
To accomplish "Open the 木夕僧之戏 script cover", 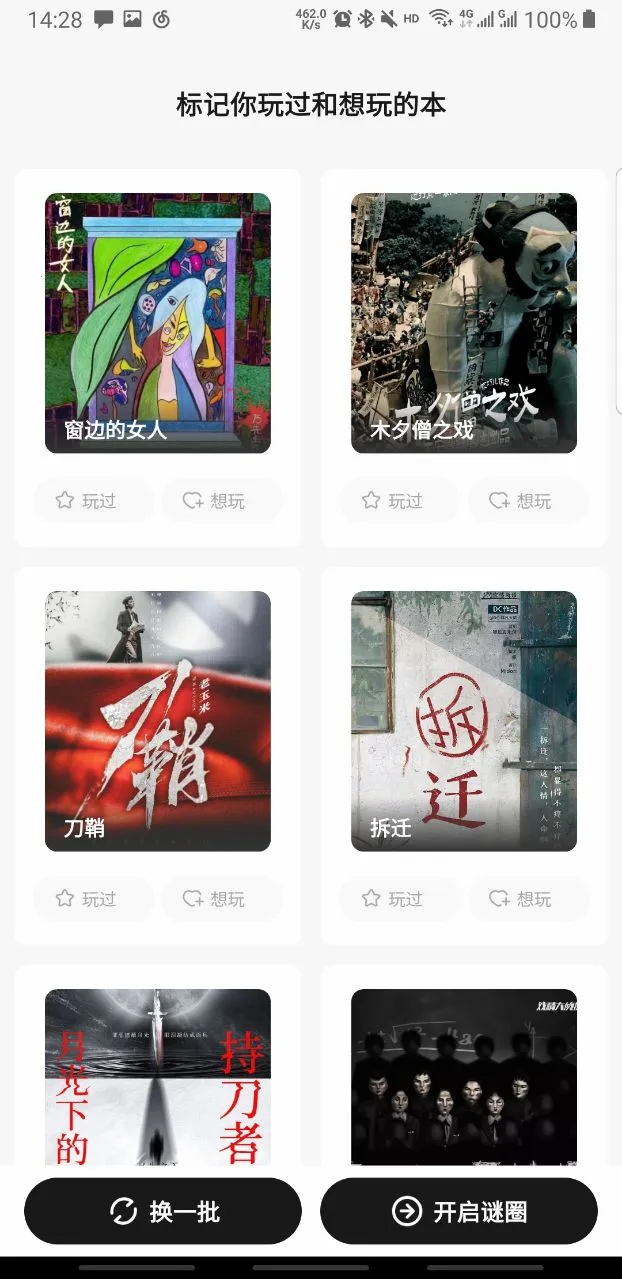I will tap(464, 322).
